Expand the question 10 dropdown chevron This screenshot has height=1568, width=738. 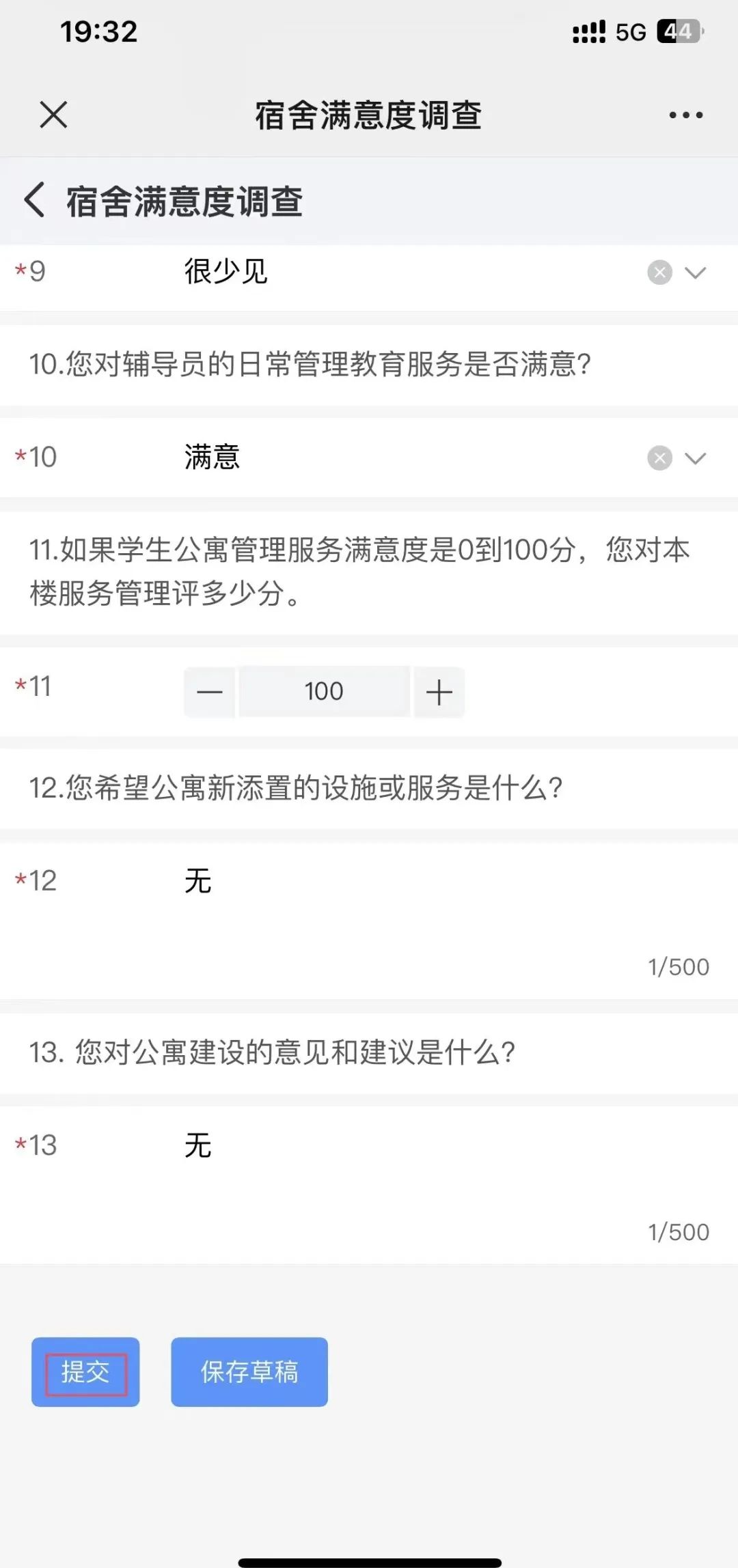click(x=695, y=458)
